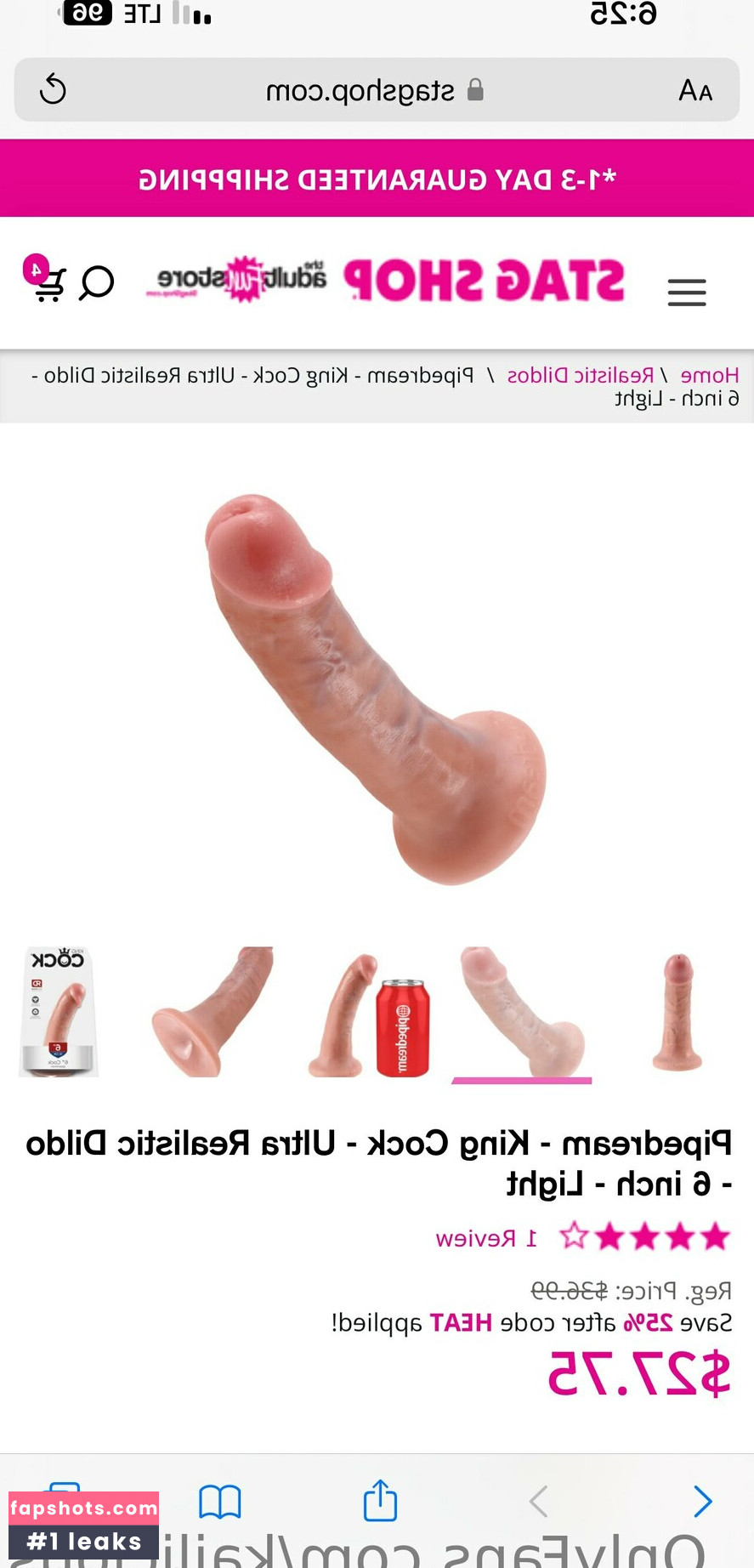Reload the page with the refresh icon

(x=53, y=89)
